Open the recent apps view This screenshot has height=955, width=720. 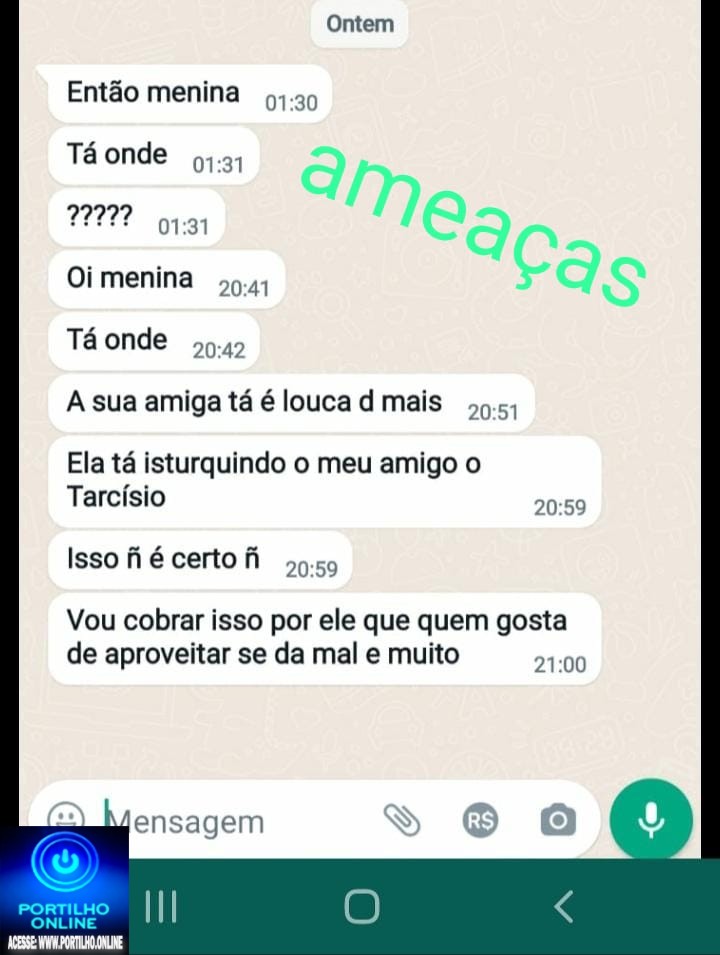click(x=161, y=906)
